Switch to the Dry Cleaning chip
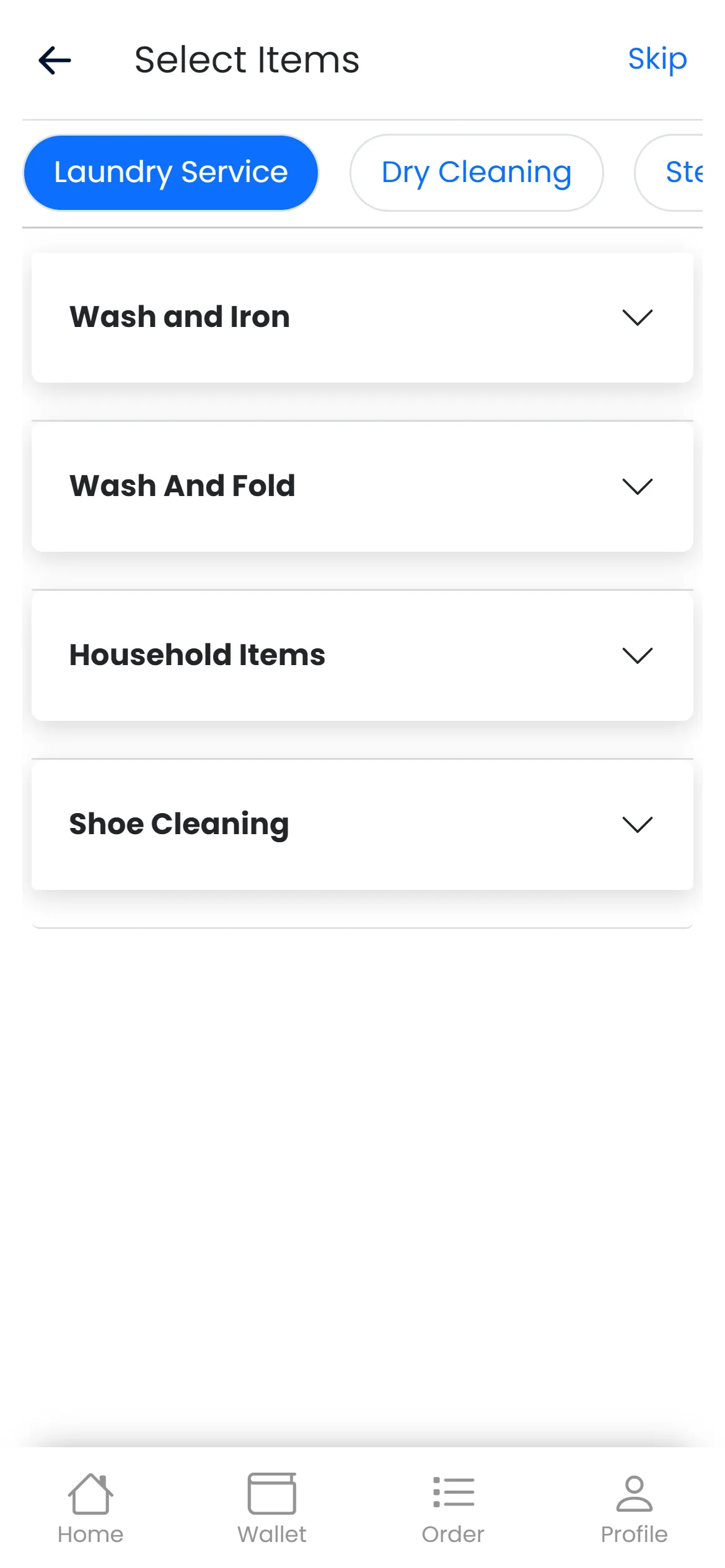 [x=476, y=173]
